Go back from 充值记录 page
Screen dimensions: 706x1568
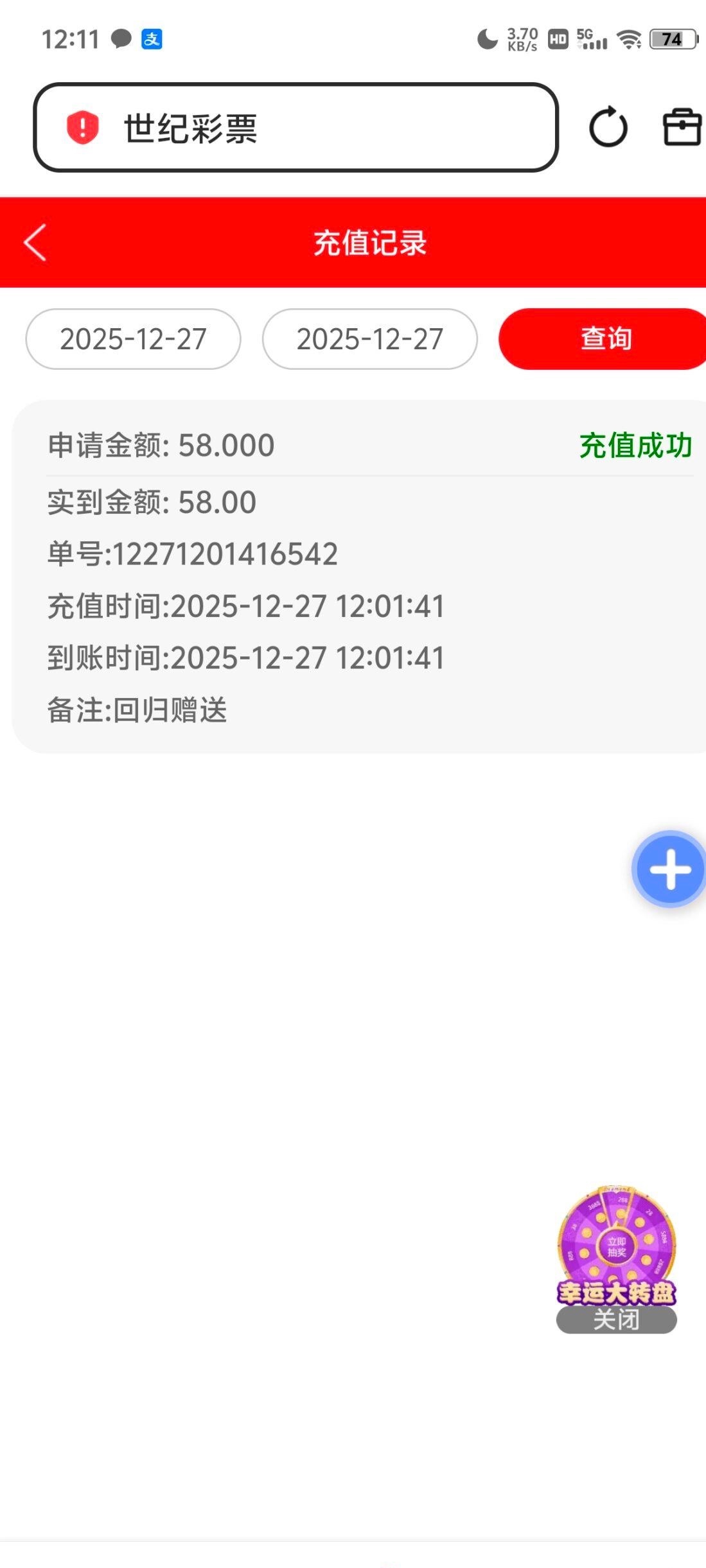(x=35, y=243)
